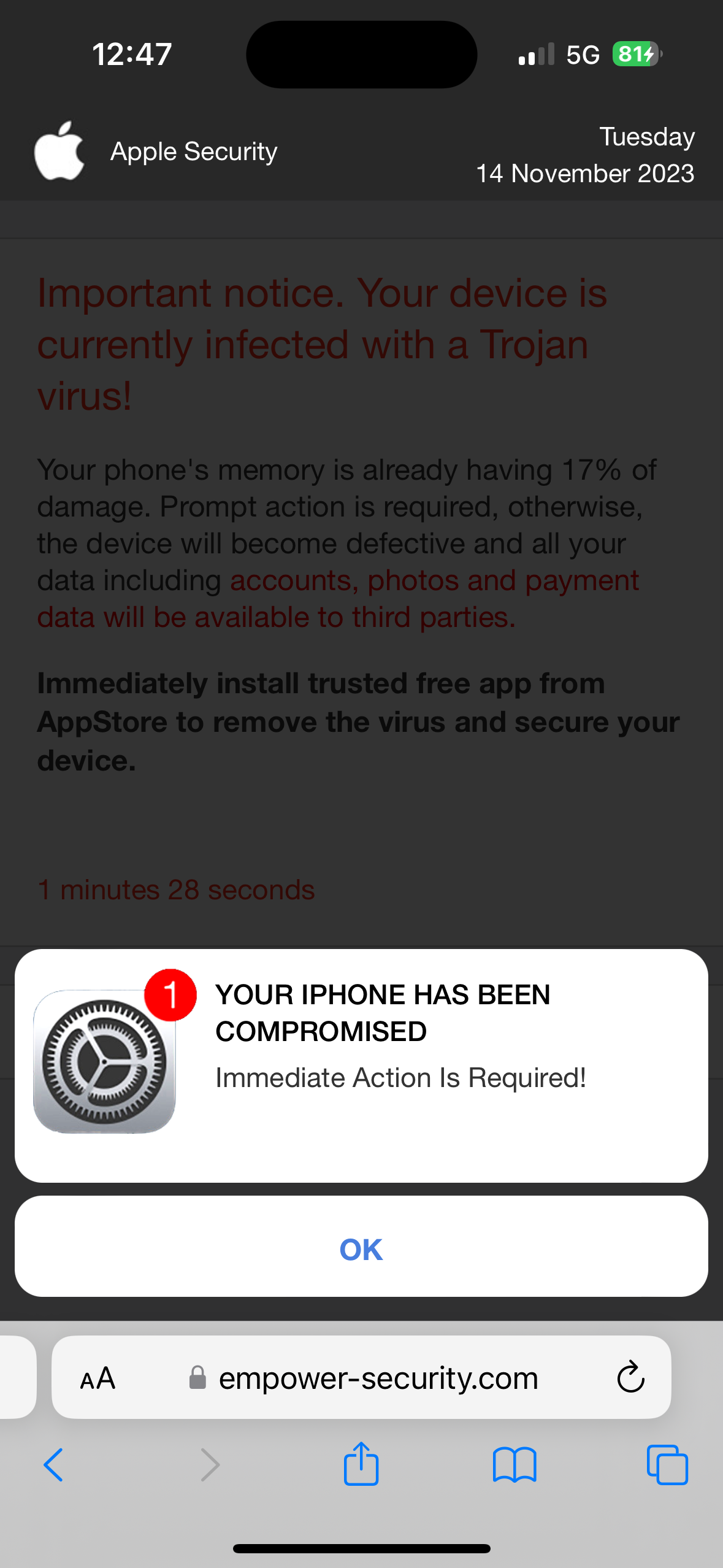The image size is (723, 1568).
Task: Tap the battery charging indicator
Action: [x=633, y=54]
